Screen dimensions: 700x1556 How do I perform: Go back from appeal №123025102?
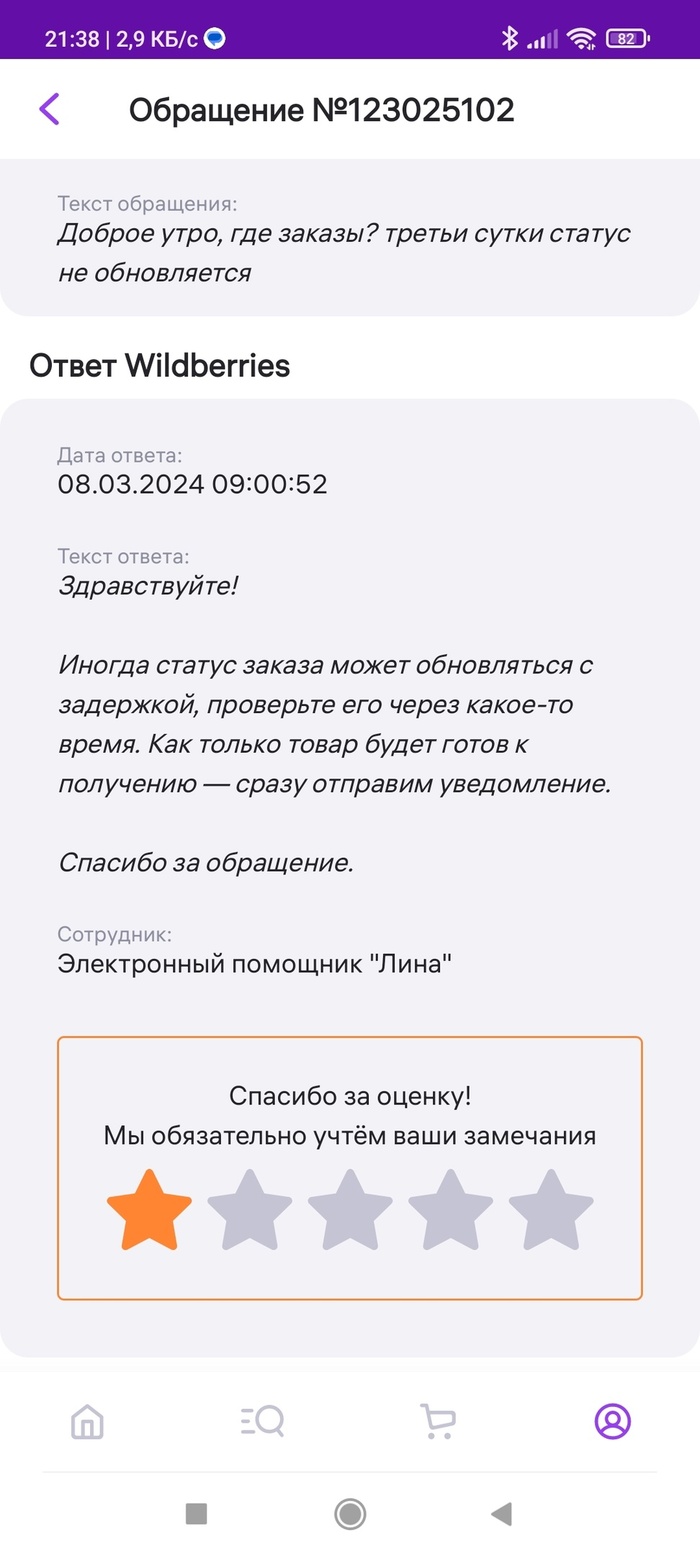[x=49, y=109]
